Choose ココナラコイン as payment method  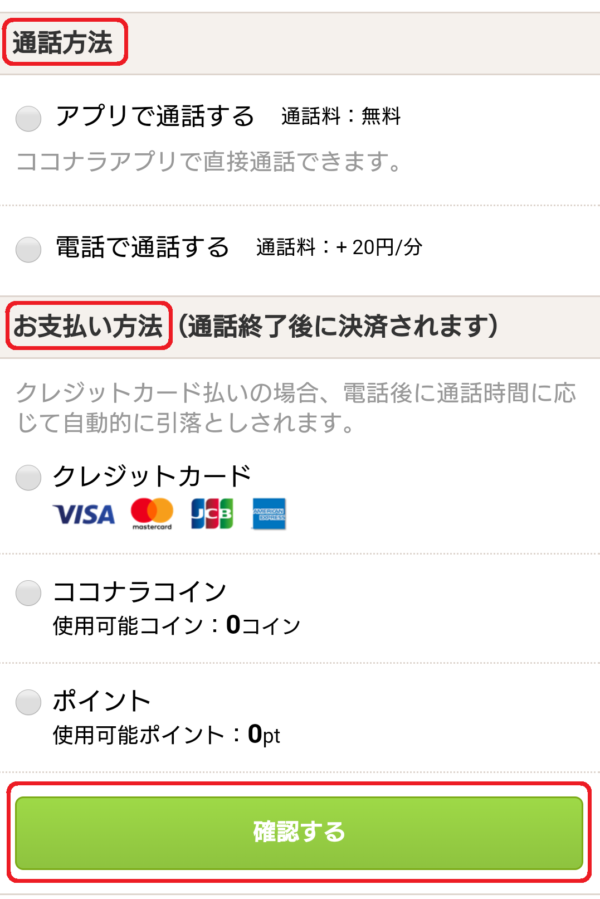point(29,593)
